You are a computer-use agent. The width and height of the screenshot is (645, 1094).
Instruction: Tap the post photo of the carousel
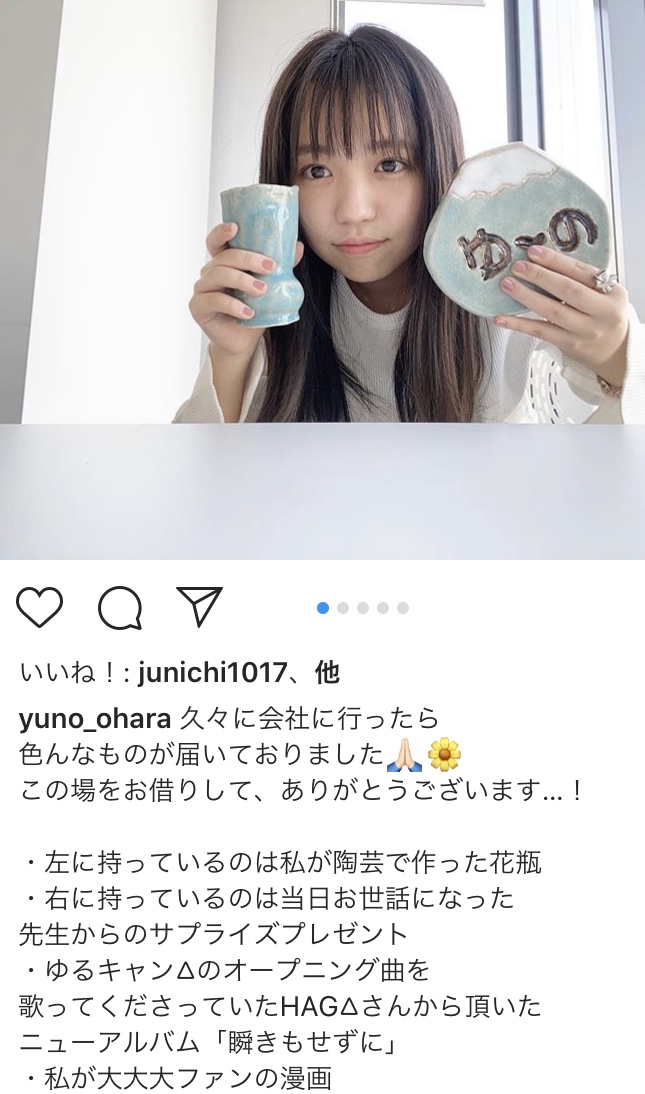(x=322, y=280)
